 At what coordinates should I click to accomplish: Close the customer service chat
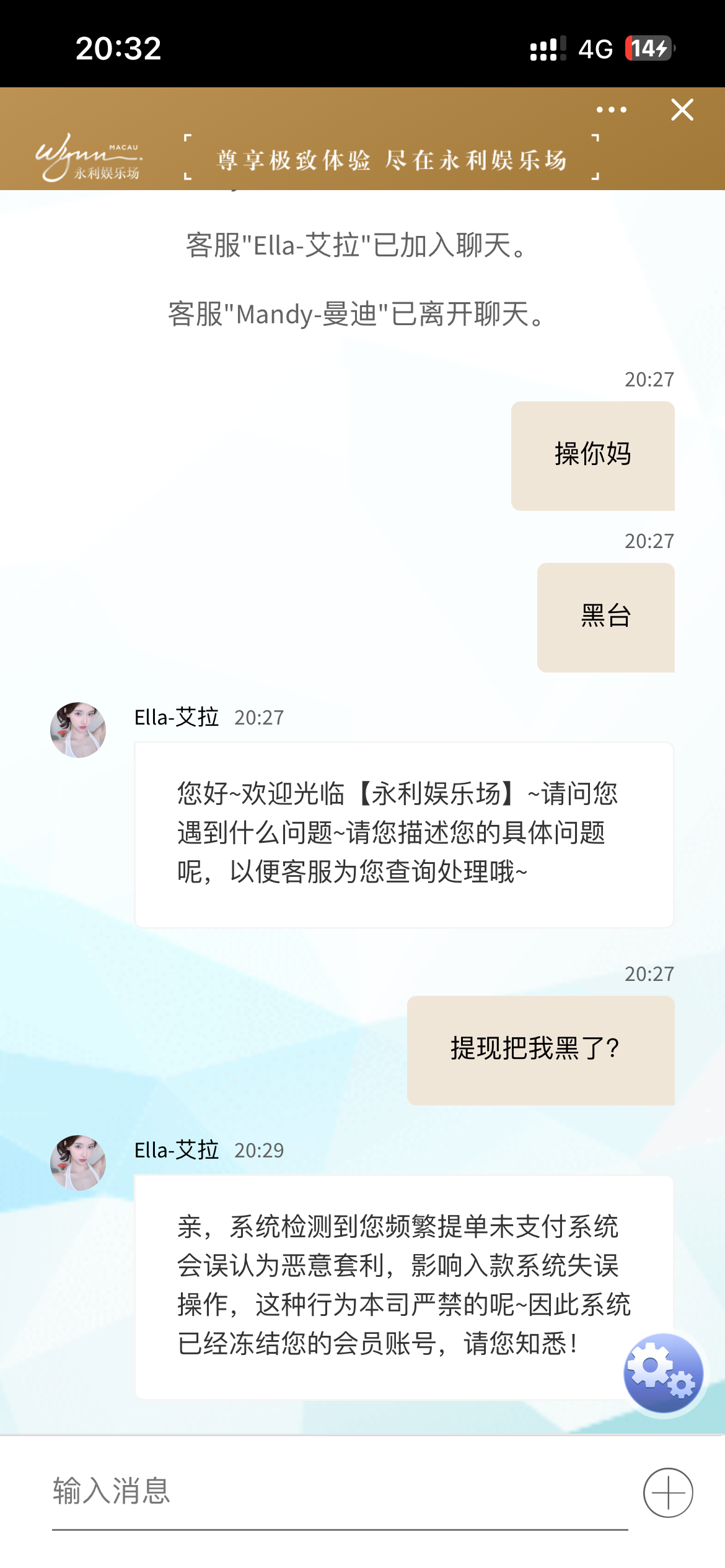pyautogui.click(x=682, y=110)
